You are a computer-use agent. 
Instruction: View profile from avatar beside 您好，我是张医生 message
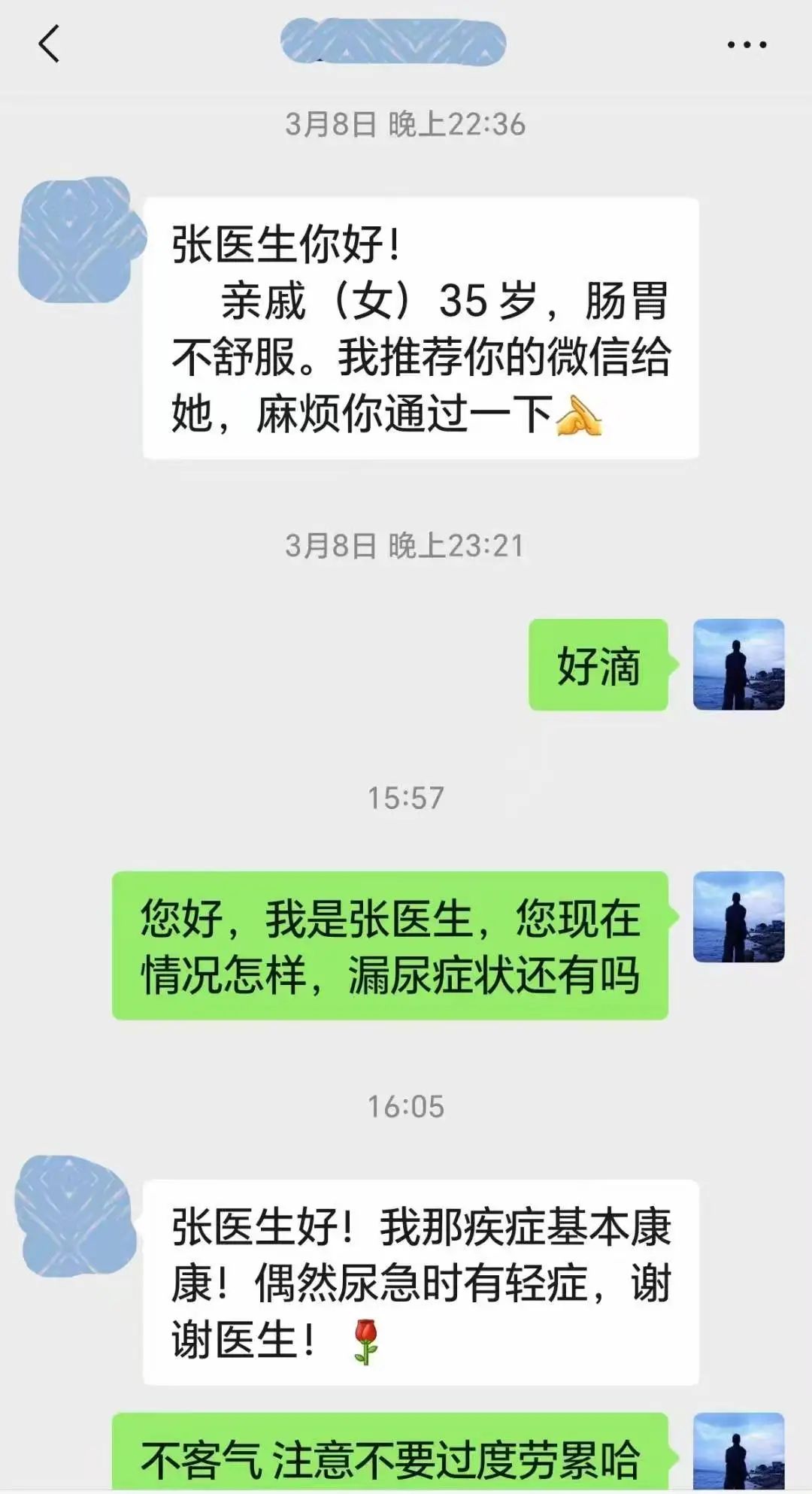[738, 917]
